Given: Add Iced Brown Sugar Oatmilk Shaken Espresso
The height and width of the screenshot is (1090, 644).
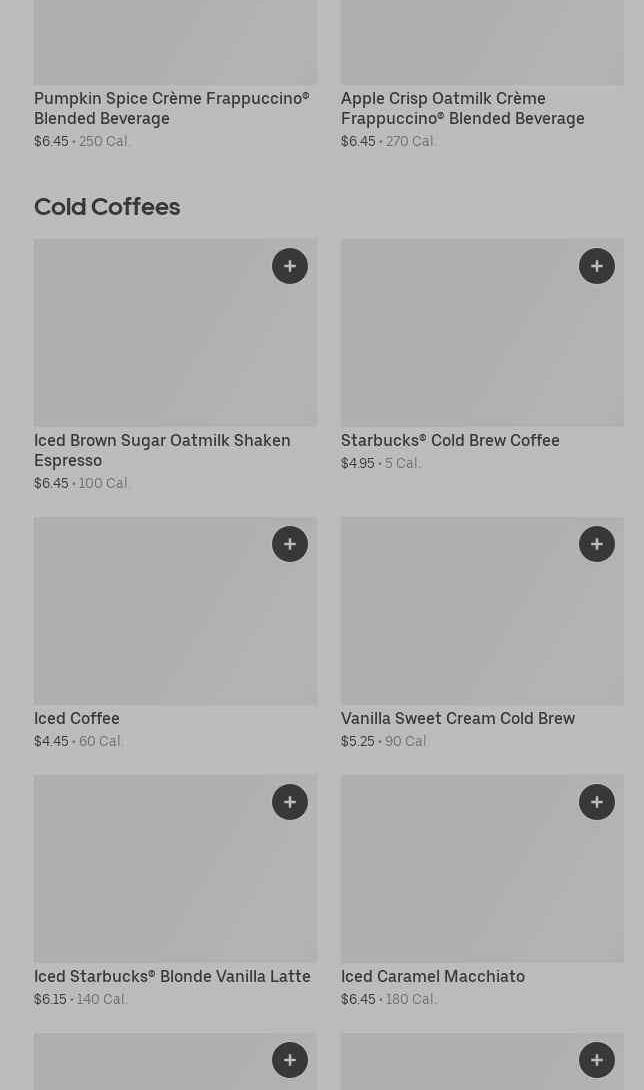Looking at the screenshot, I should pyautogui.click(x=290, y=266).
